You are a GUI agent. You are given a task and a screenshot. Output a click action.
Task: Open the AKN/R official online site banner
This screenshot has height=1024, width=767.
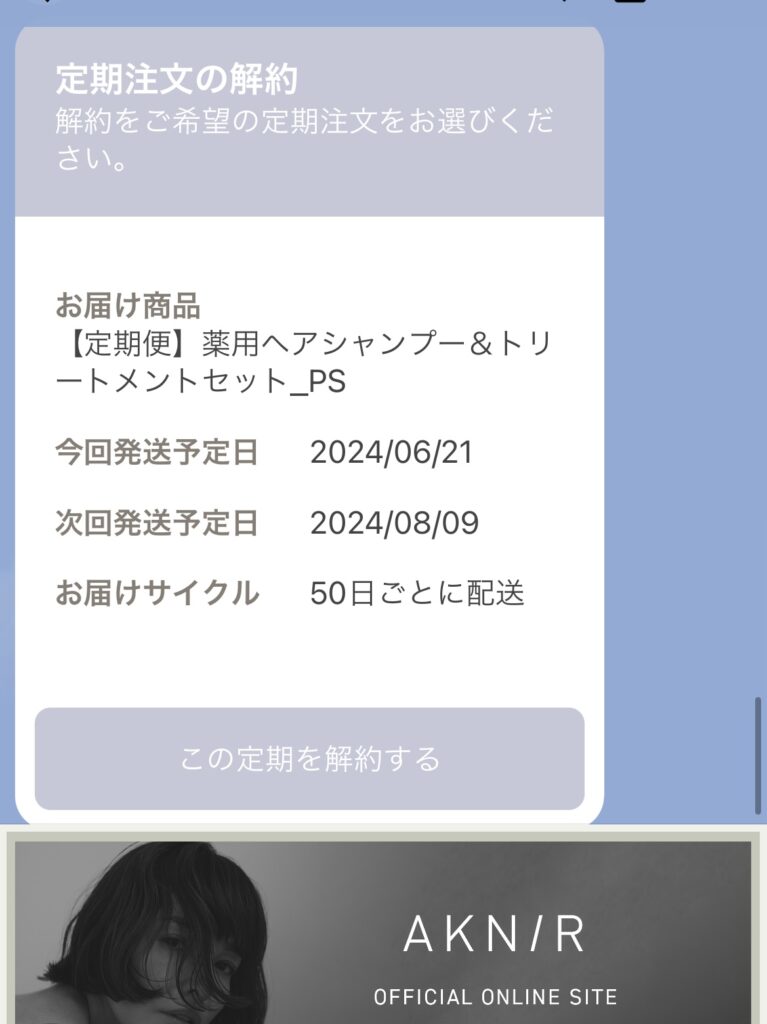383,932
